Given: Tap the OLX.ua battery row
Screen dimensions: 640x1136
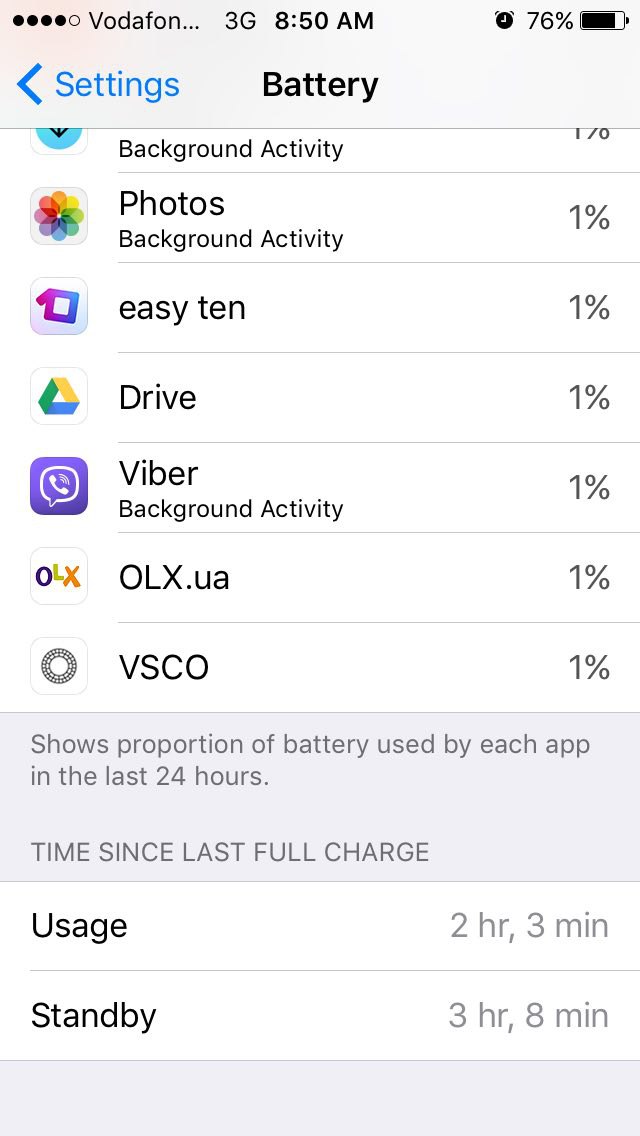Looking at the screenshot, I should [320, 577].
